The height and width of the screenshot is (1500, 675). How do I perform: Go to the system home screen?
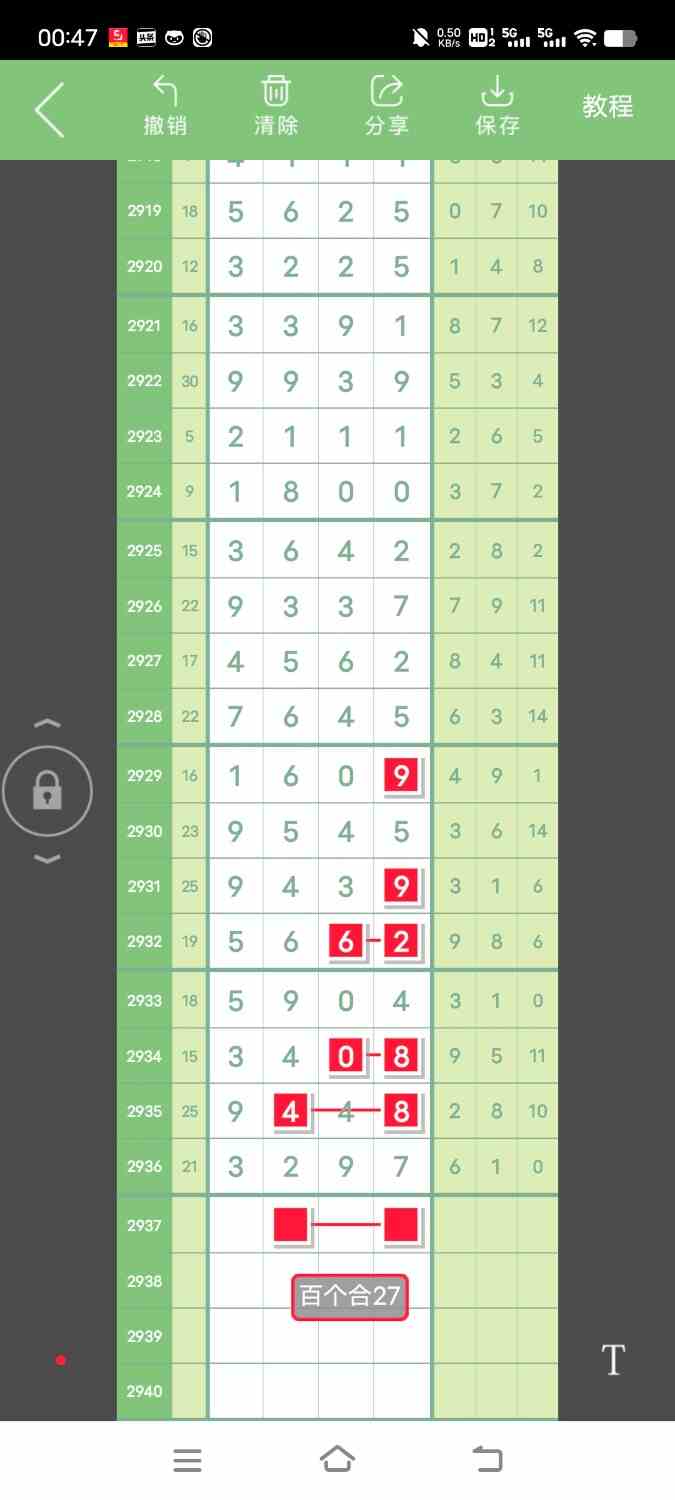click(337, 1460)
